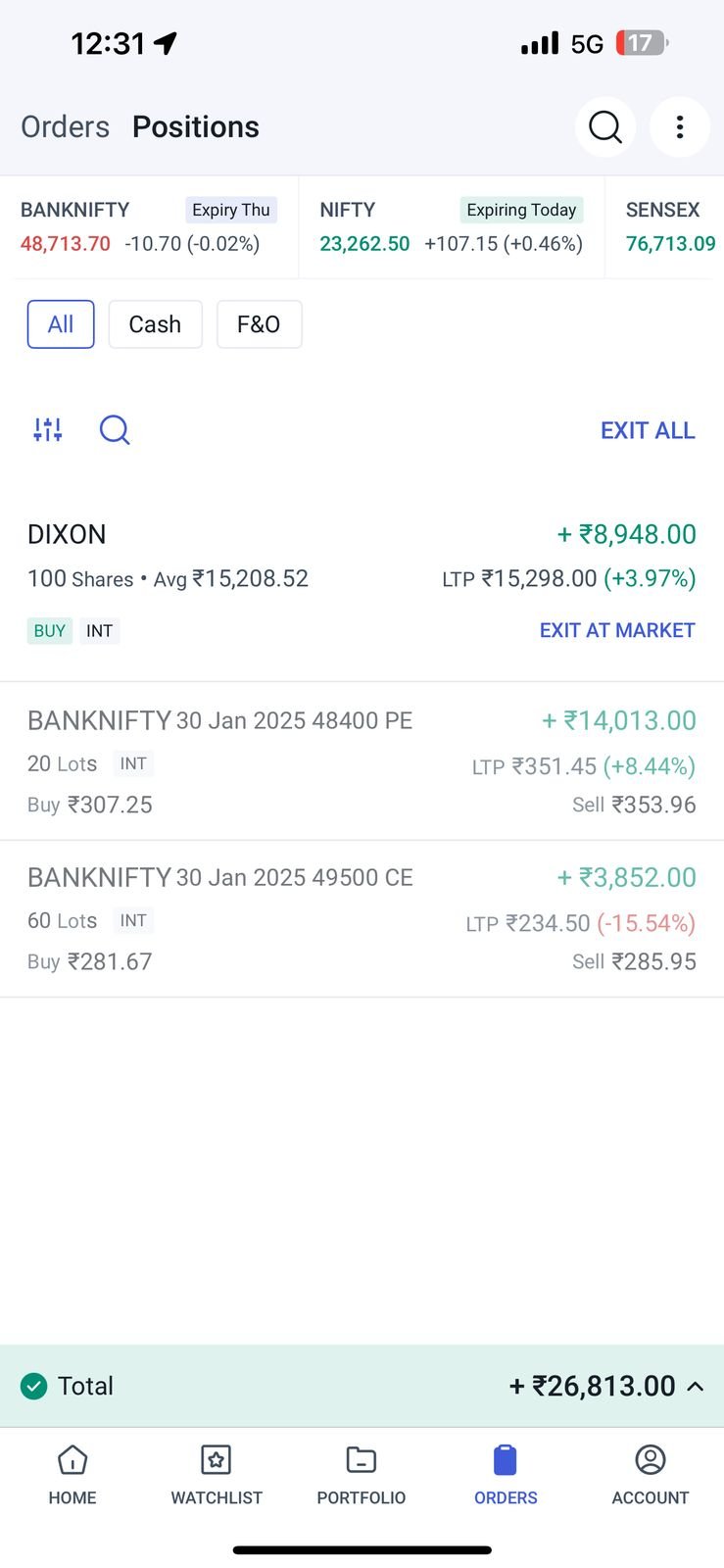
Task: Exit DIXON position at market
Action: coord(617,630)
